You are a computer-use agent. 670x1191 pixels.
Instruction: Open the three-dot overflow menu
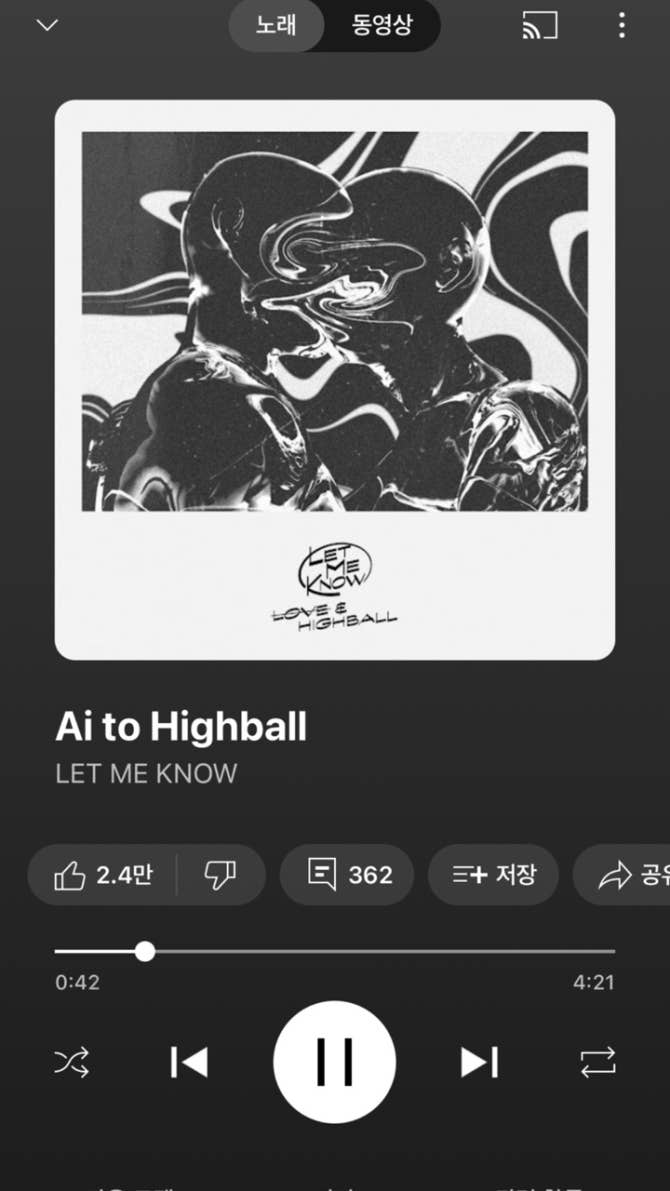tap(621, 25)
